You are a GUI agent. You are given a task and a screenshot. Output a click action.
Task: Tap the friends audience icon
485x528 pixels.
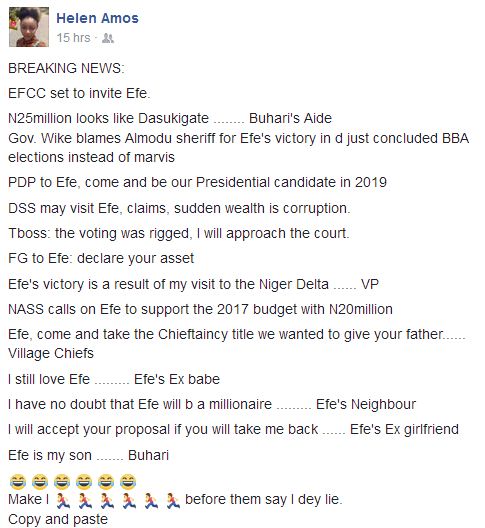pyautogui.click(x=108, y=38)
